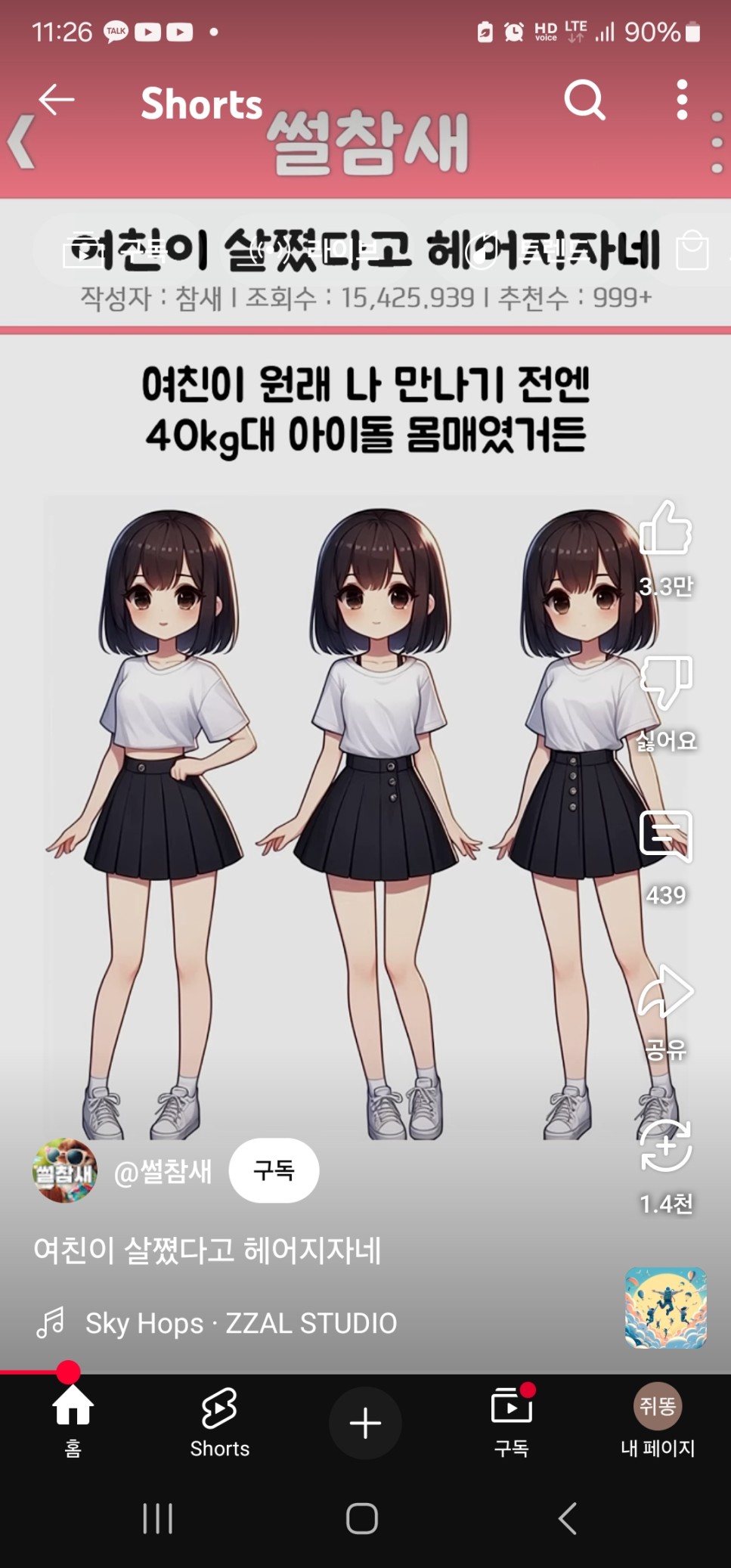Open Sky Hops sound page
Screen dimensions: 731x1568
point(240,1323)
